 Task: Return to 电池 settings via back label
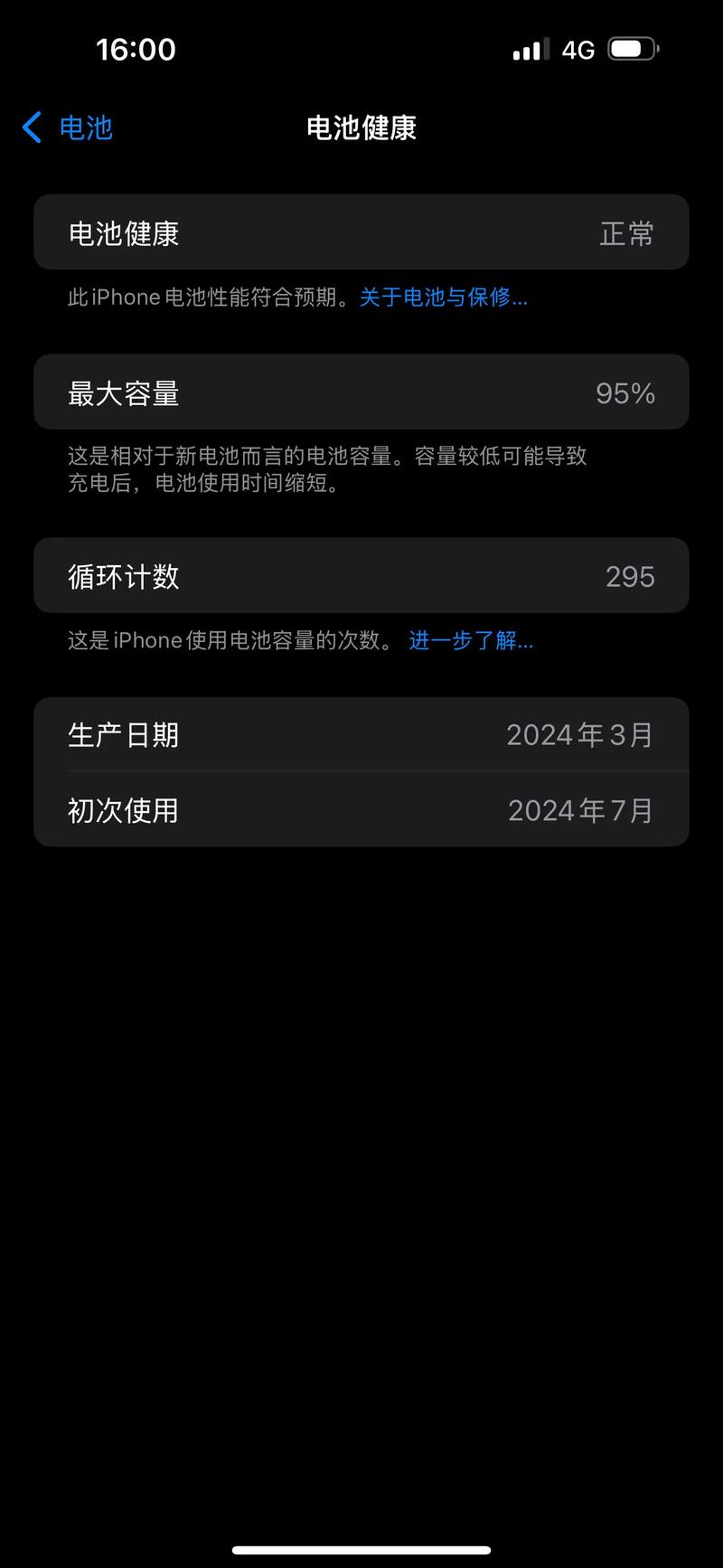click(x=84, y=128)
